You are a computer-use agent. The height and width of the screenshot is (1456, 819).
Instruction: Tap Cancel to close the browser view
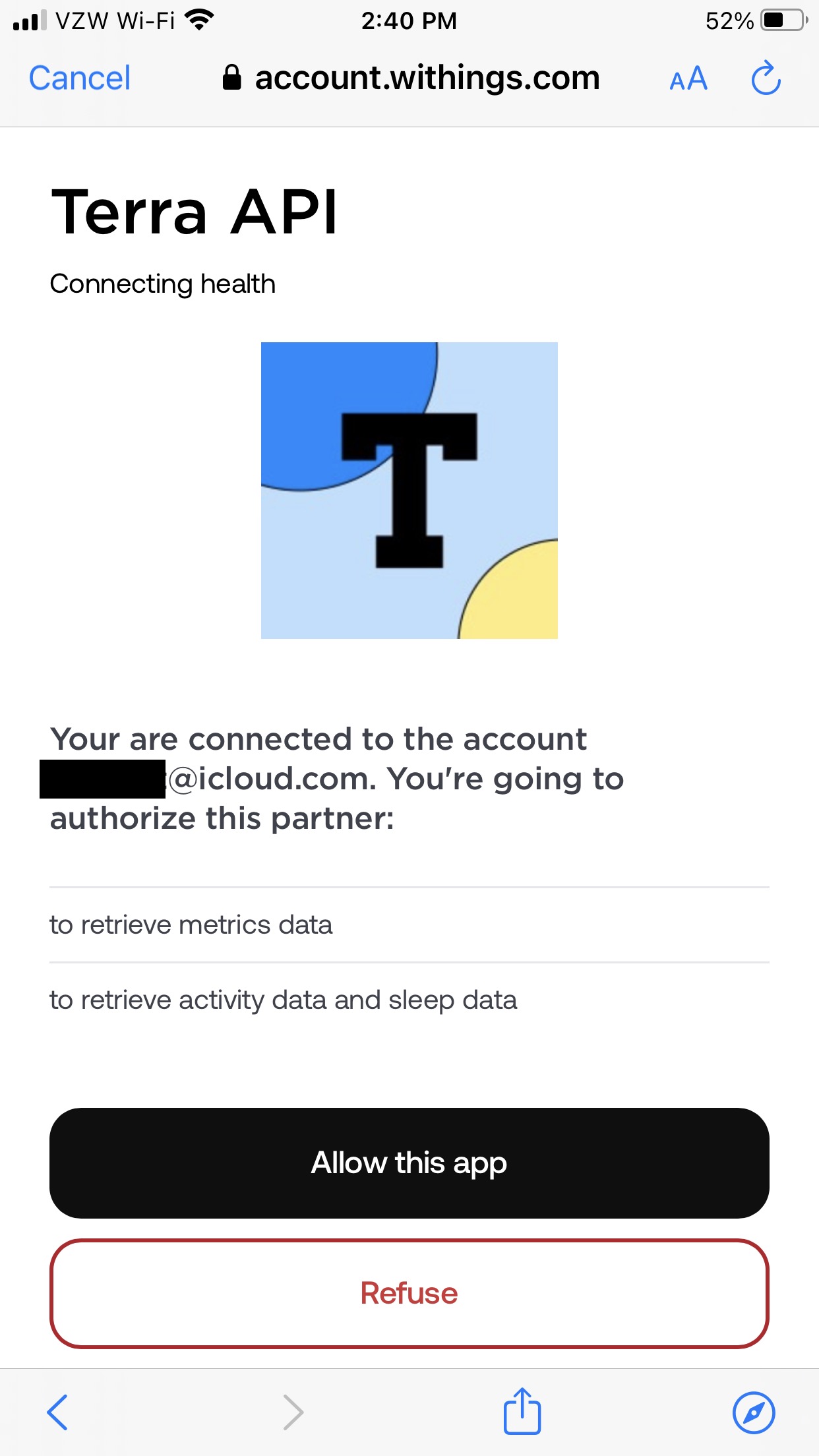pos(80,78)
